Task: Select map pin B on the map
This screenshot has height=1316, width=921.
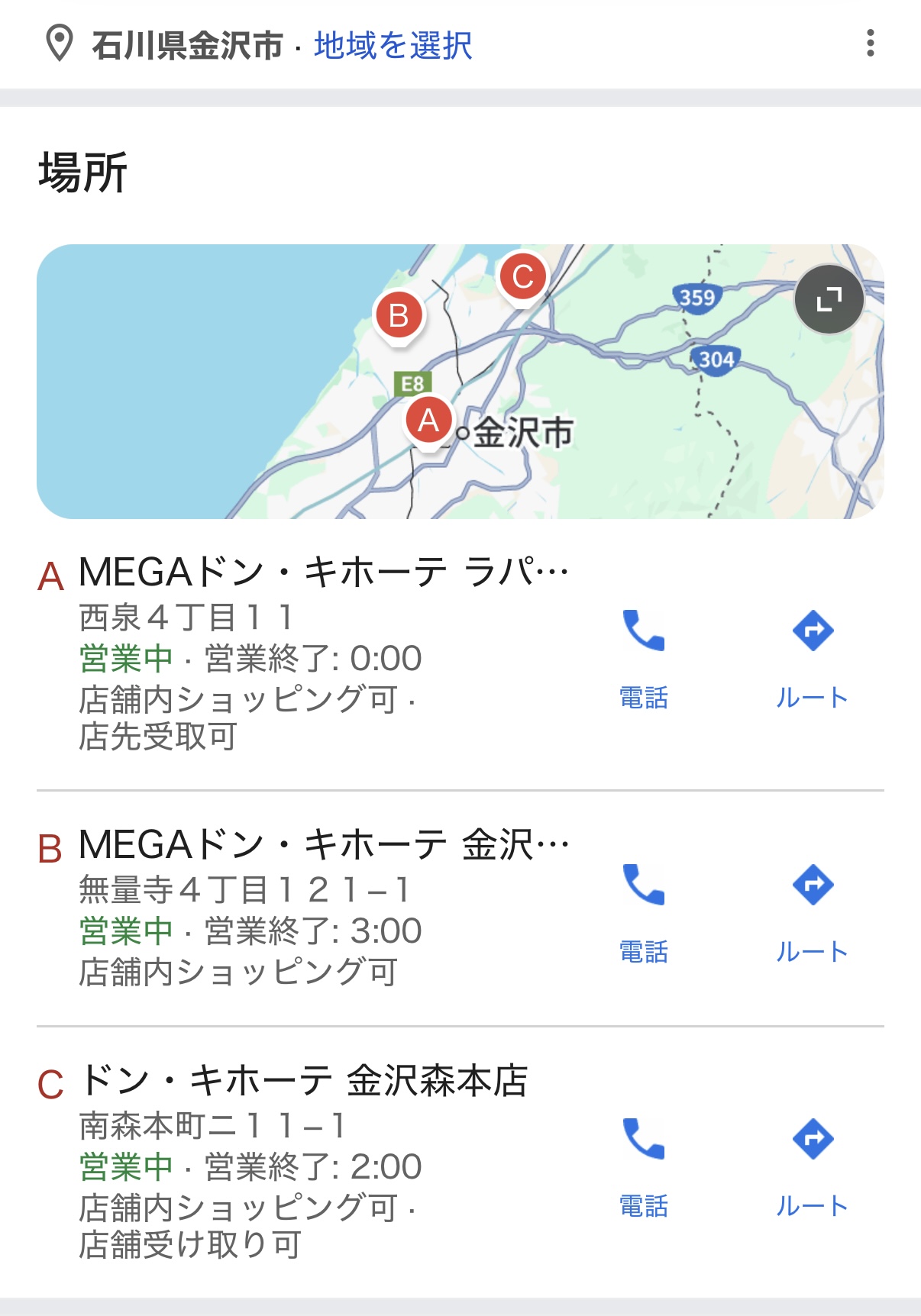Action: [399, 316]
